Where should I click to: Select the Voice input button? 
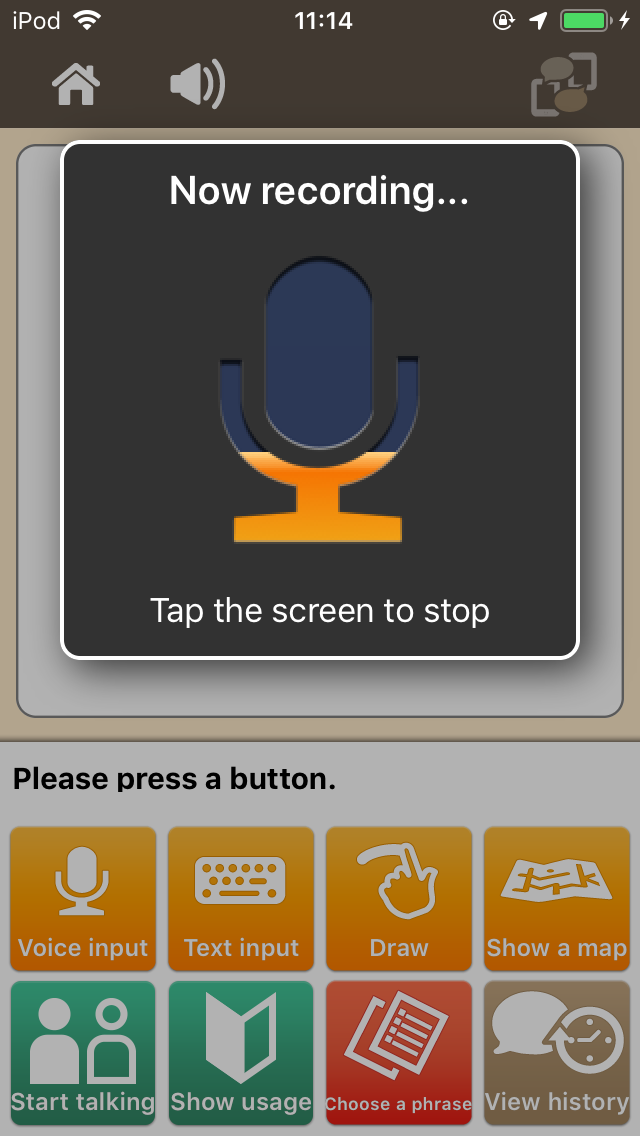(x=83, y=898)
